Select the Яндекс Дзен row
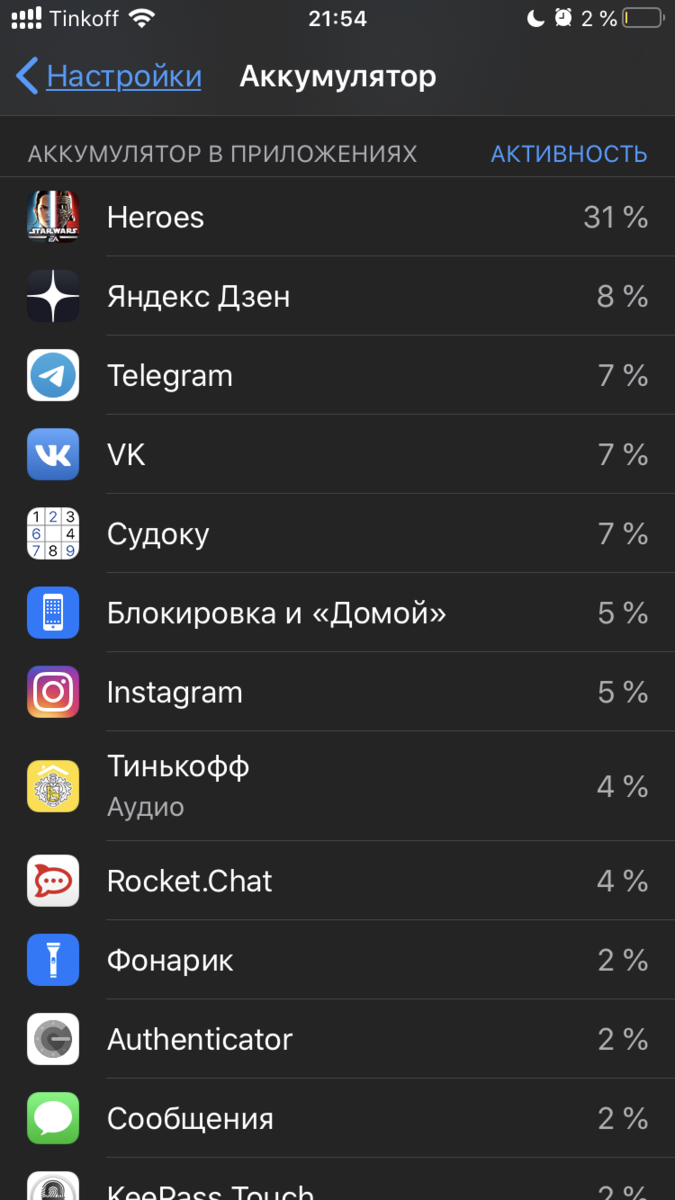675x1200 pixels. pyautogui.click(x=337, y=296)
